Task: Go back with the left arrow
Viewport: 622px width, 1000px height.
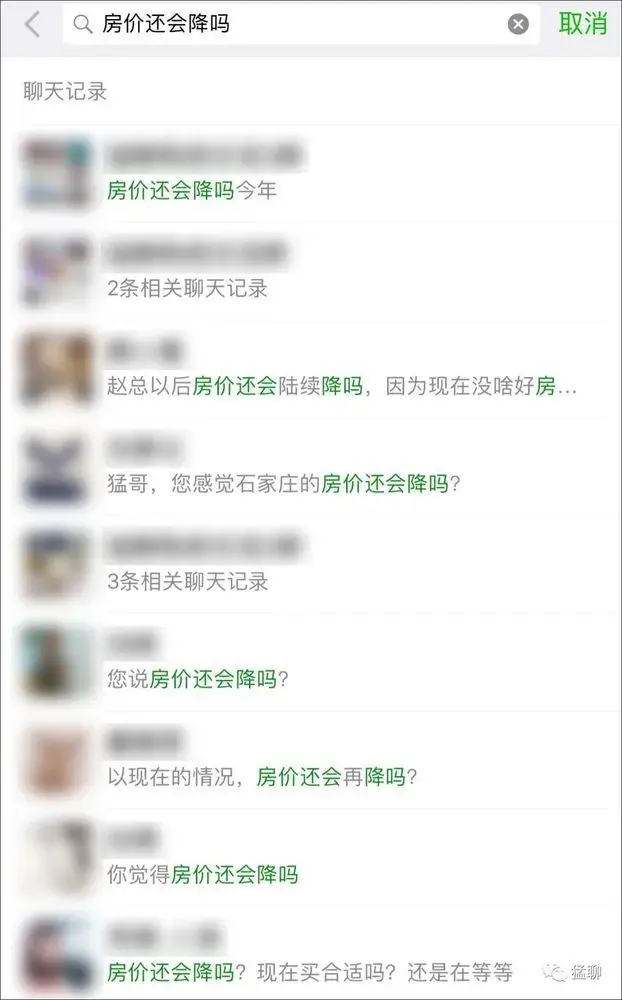Action: (32, 24)
